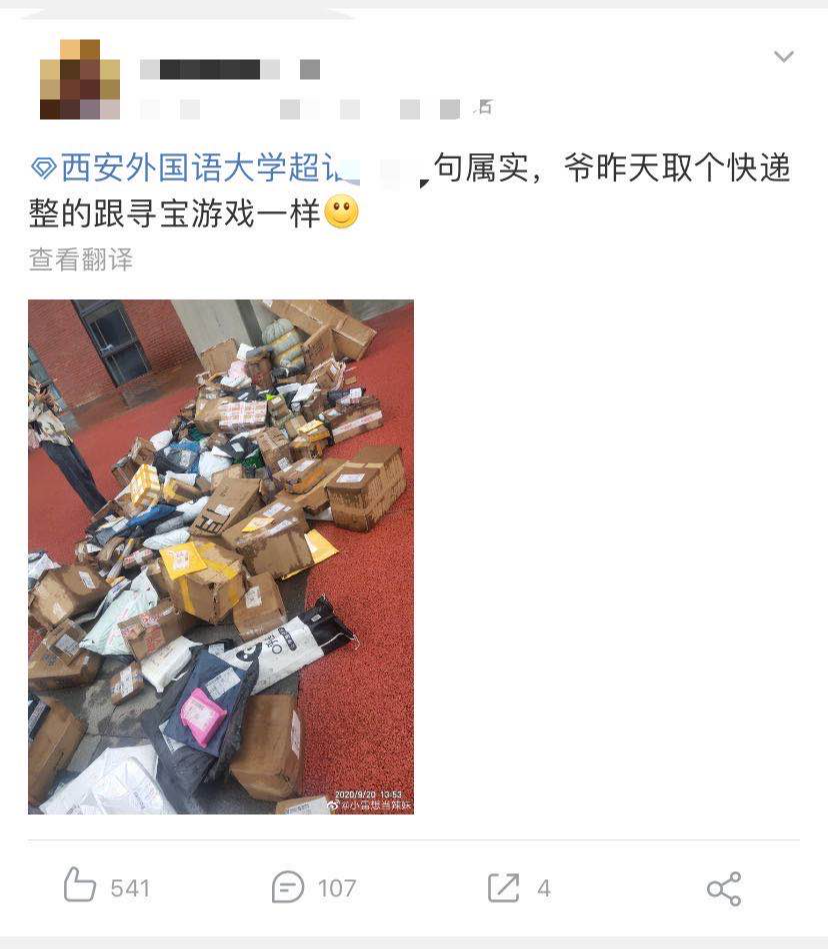Open the post options dropdown chevron

click(x=783, y=57)
